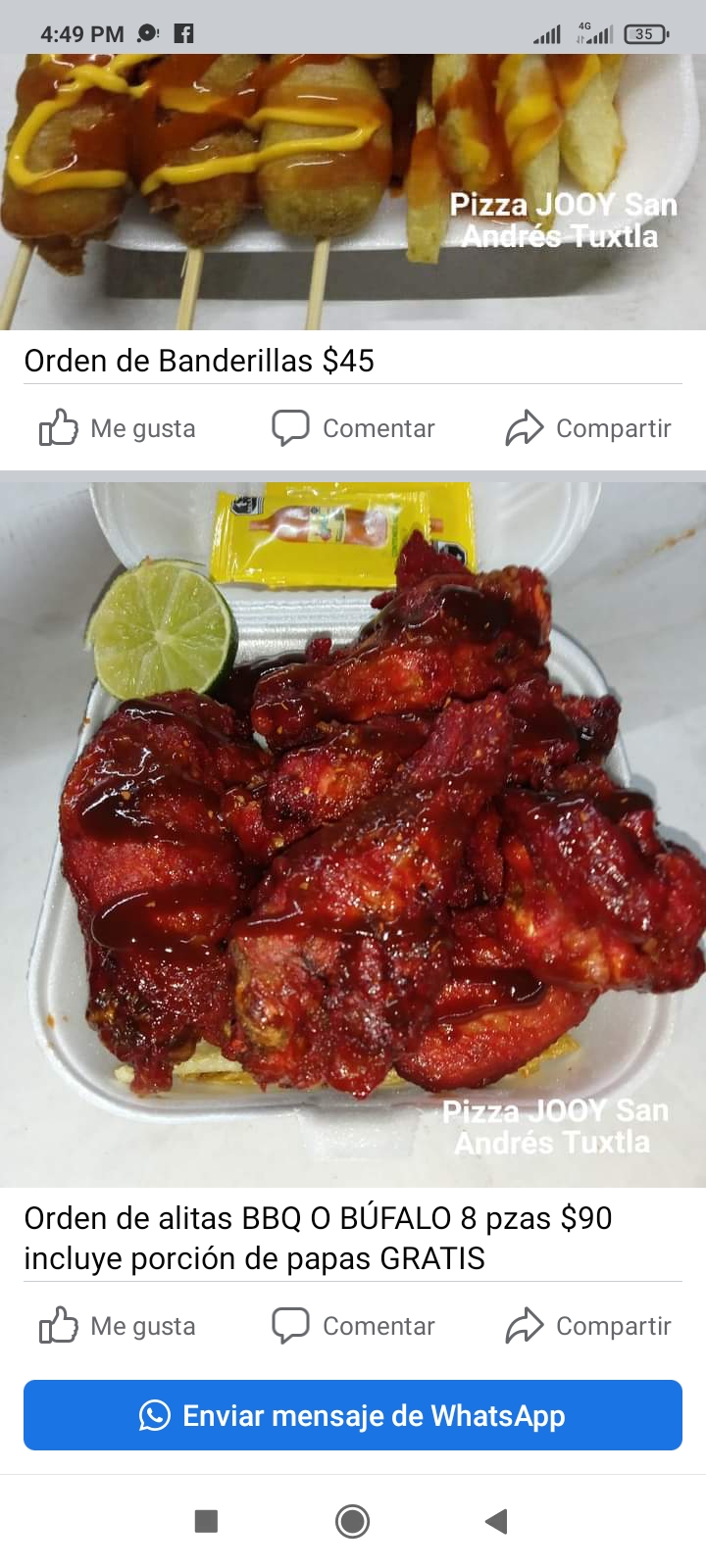Select the post text about alitas BBQ O BÚFALO

click(x=319, y=1237)
